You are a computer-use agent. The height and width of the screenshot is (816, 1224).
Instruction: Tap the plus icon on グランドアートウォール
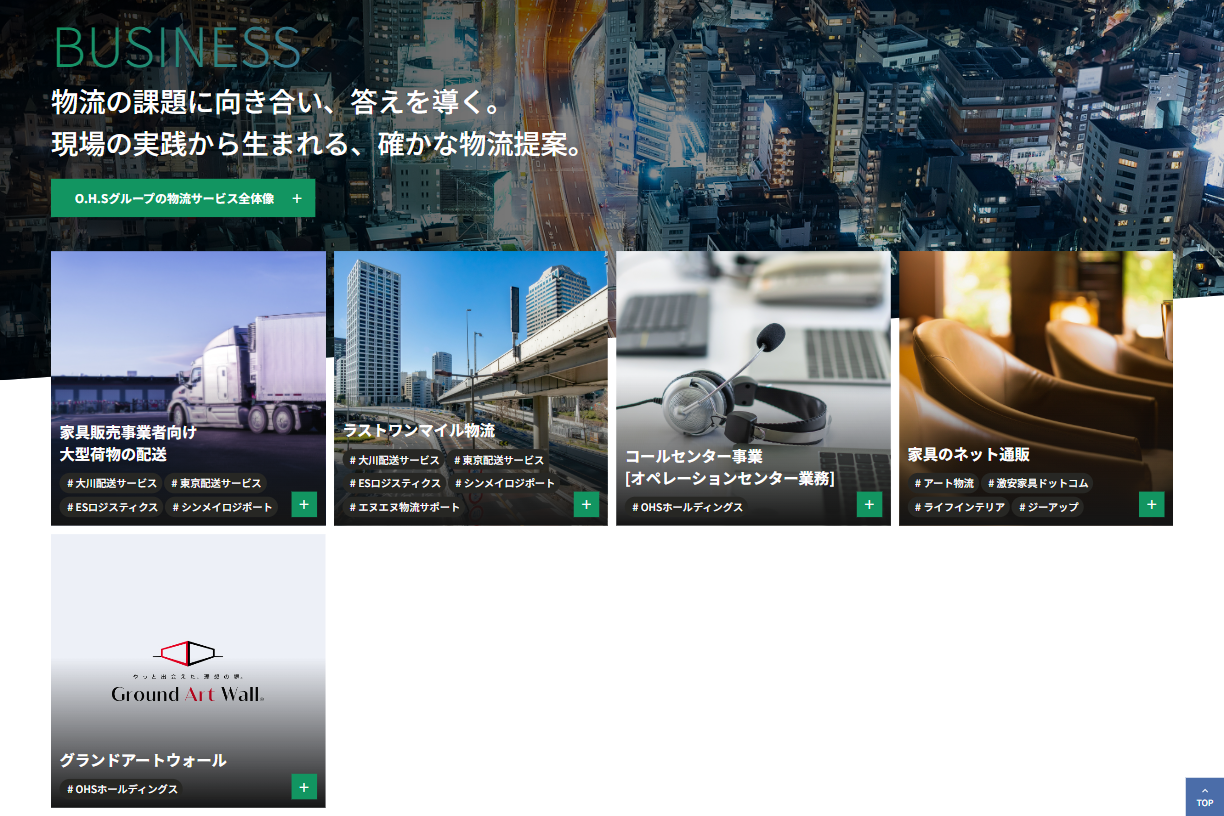click(x=304, y=786)
